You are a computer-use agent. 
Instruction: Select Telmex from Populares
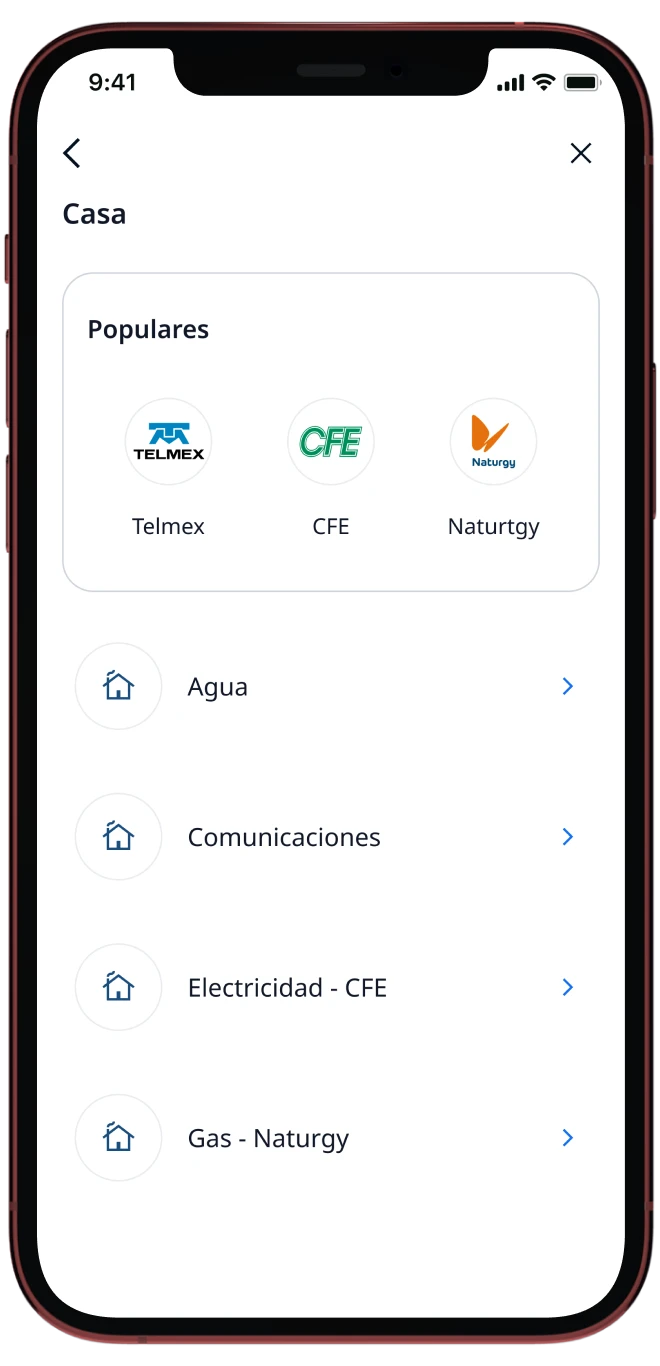(168, 442)
